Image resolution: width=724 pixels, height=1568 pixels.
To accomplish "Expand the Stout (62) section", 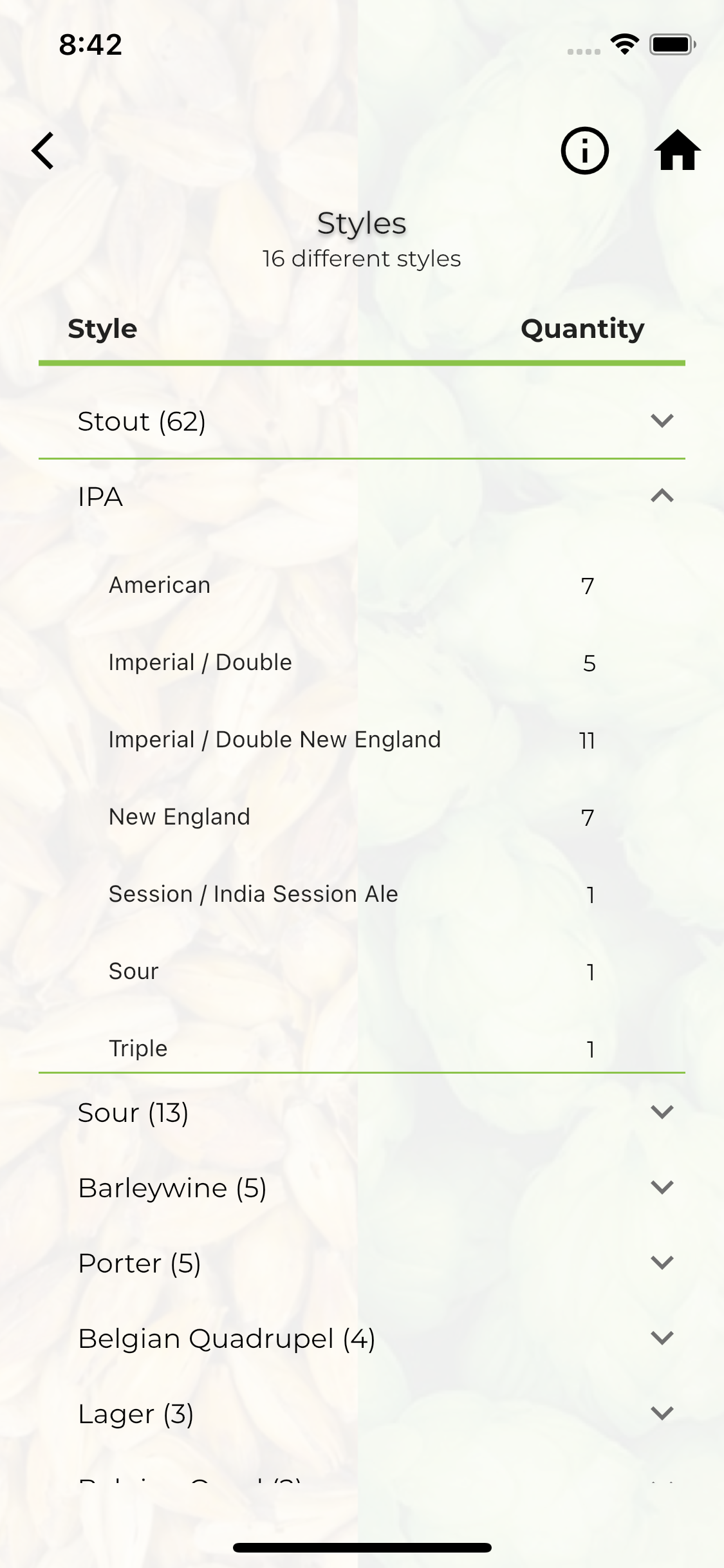I will click(x=362, y=421).
